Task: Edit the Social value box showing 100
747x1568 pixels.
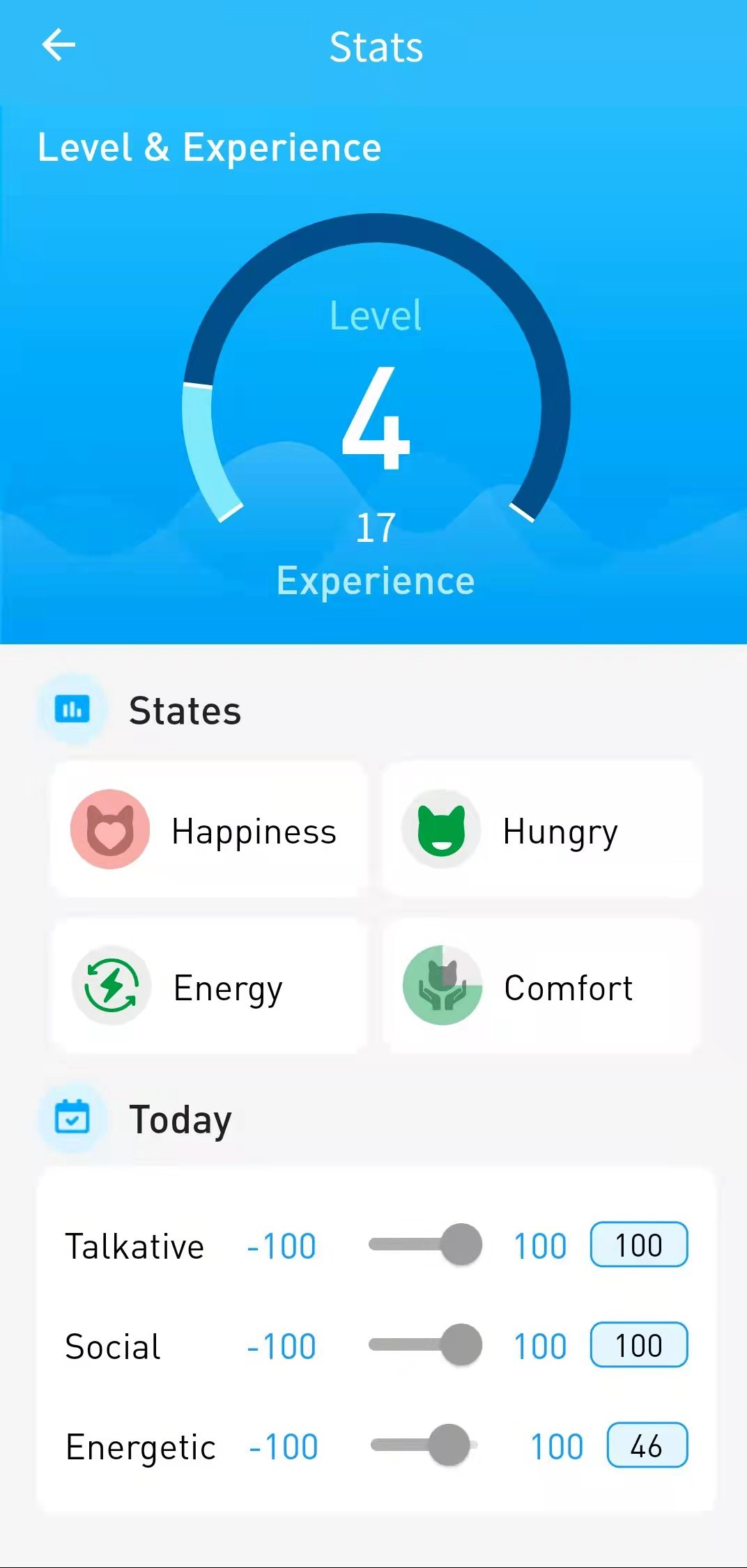Action: (x=639, y=1344)
